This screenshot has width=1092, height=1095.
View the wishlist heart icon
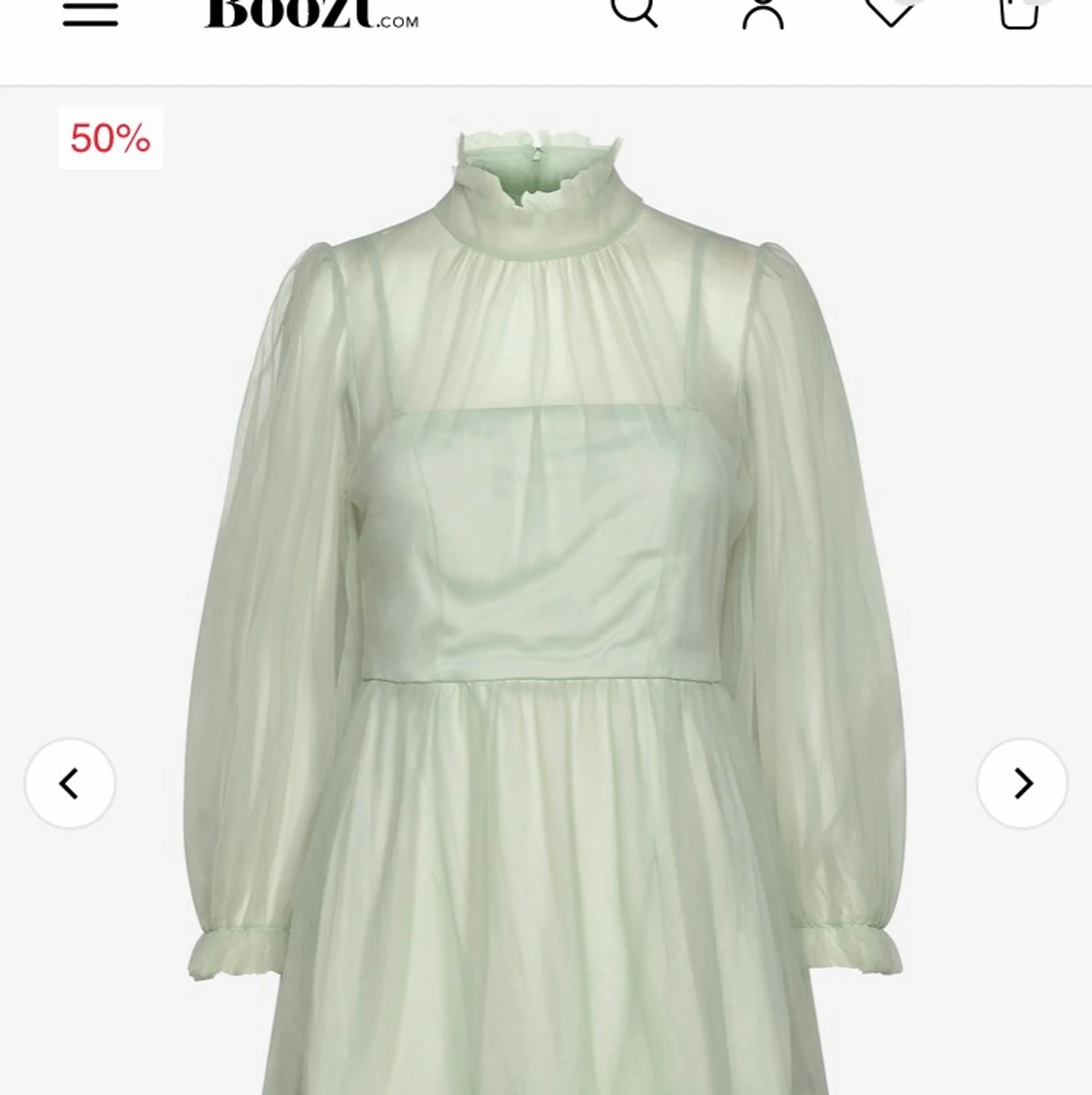(x=890, y=12)
